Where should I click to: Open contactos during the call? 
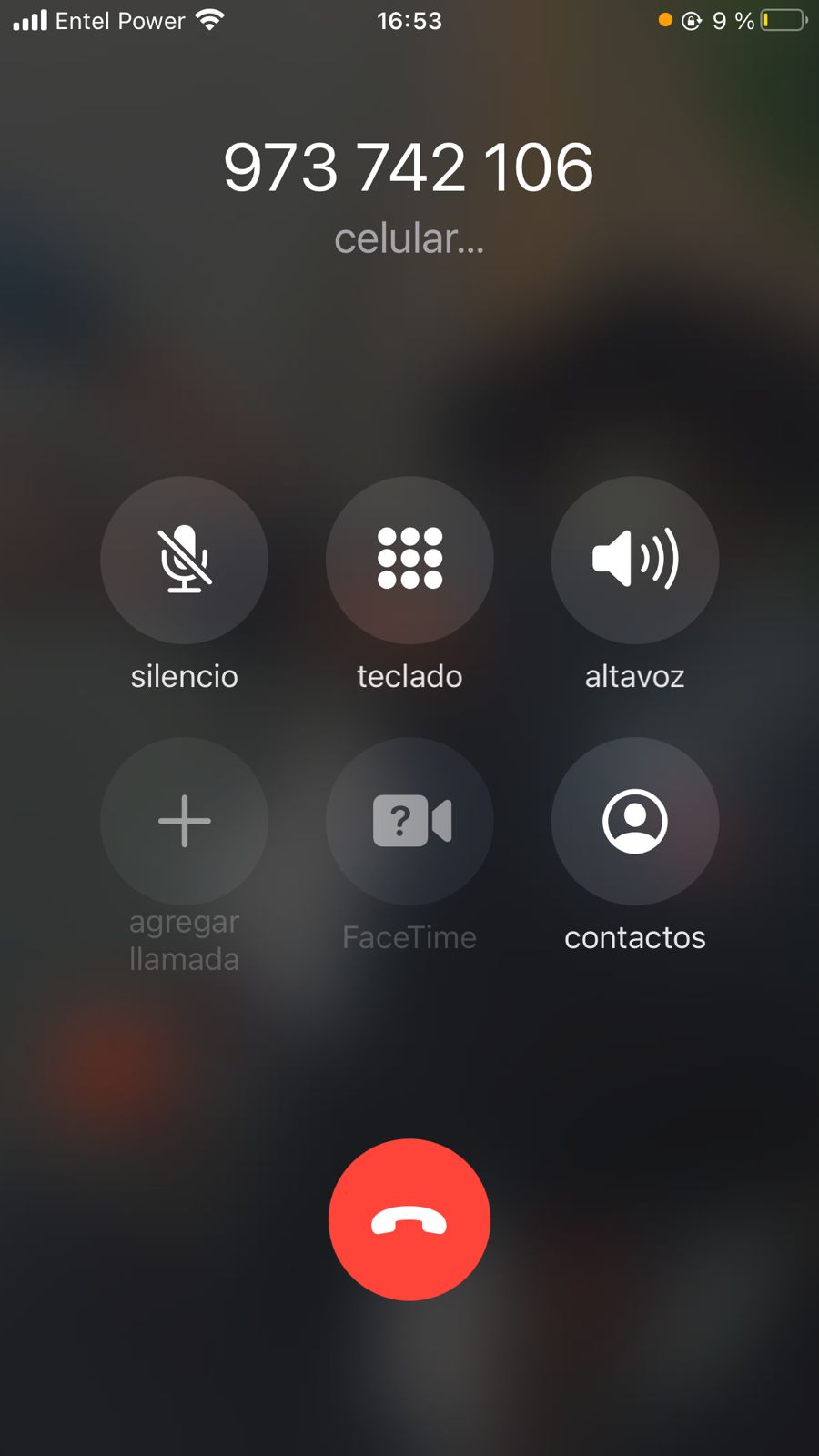click(634, 821)
